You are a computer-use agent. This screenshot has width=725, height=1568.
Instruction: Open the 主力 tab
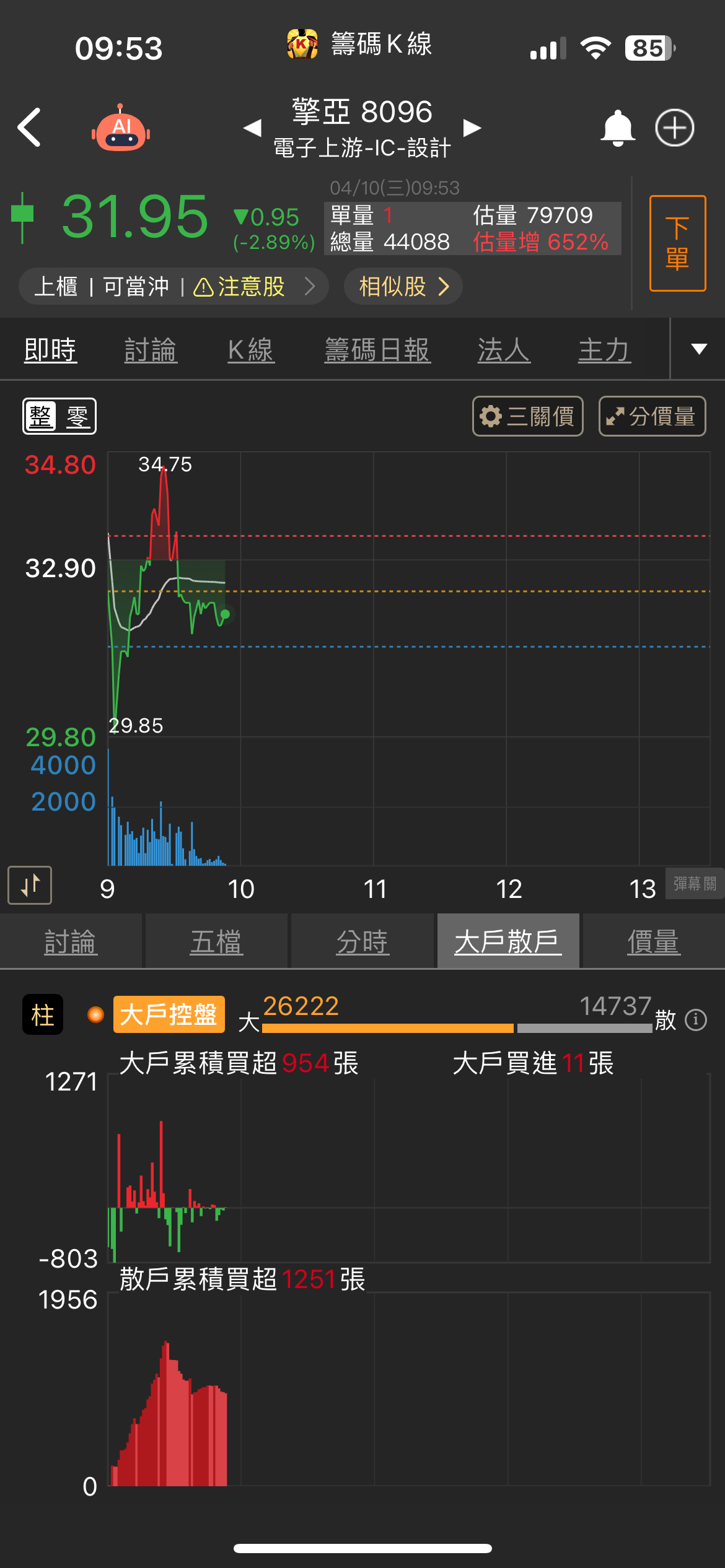[604, 350]
